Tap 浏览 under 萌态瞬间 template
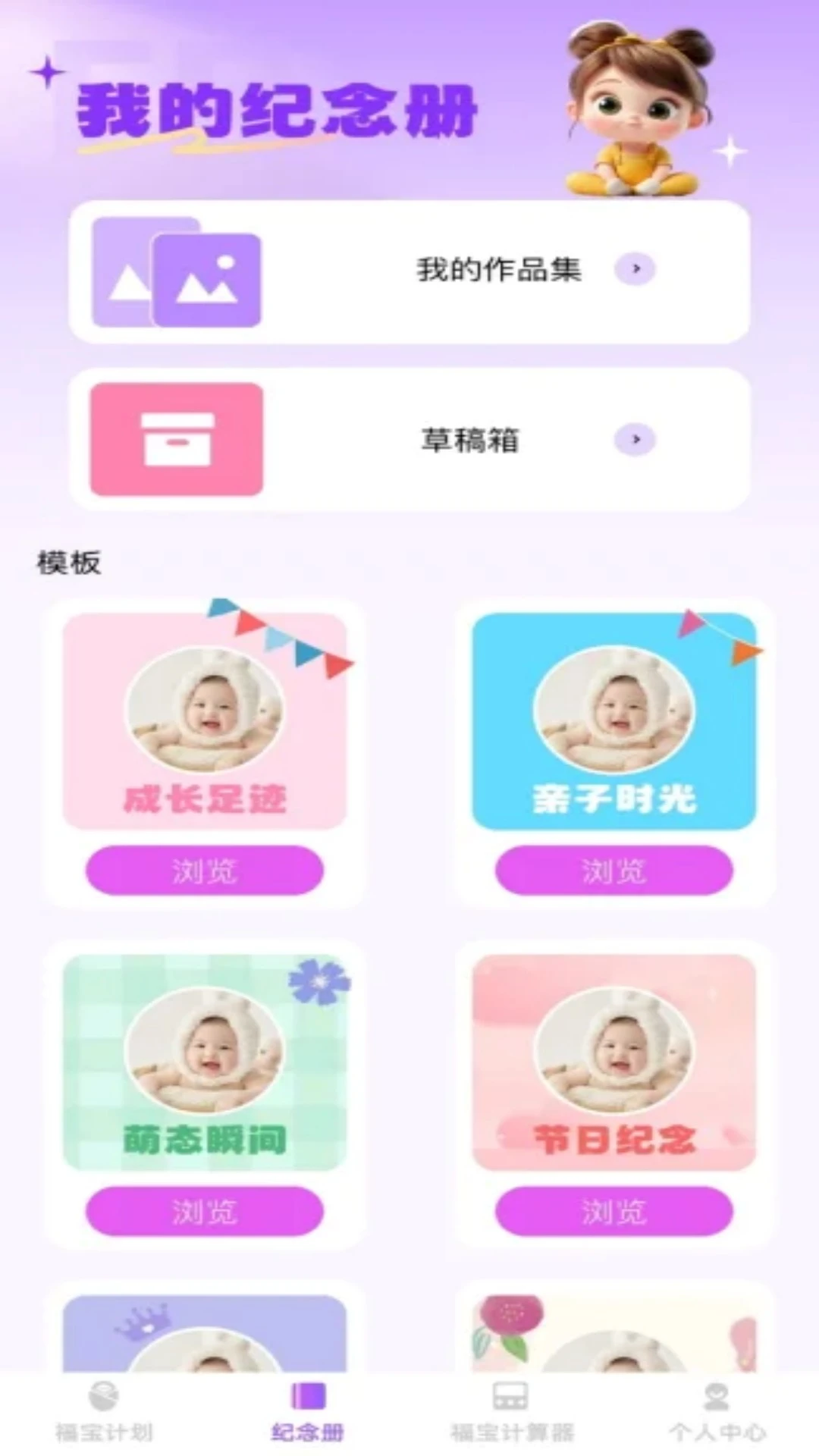Viewport: 819px width, 1456px height. pyautogui.click(x=205, y=1211)
